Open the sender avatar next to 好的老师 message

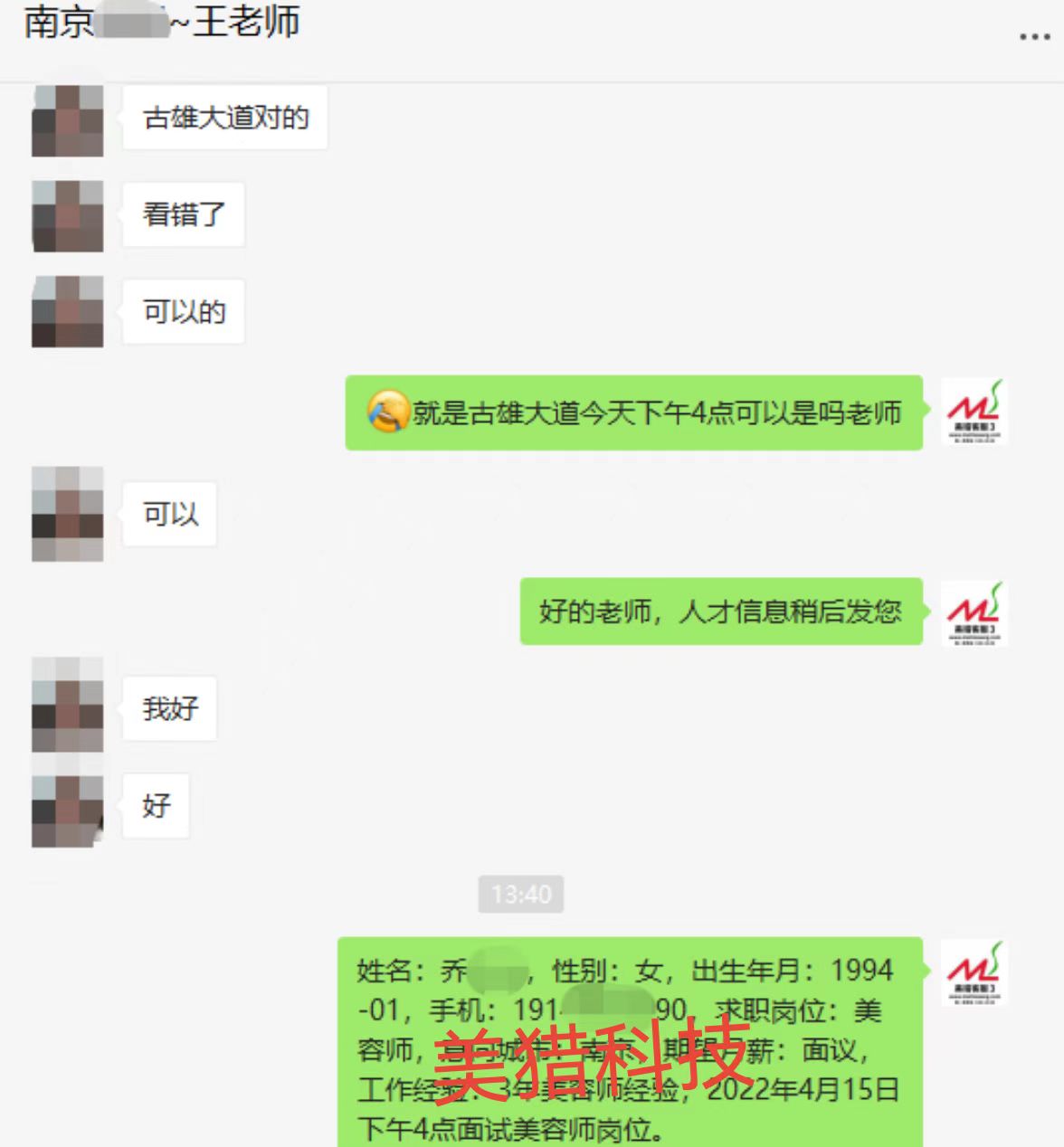tap(974, 613)
